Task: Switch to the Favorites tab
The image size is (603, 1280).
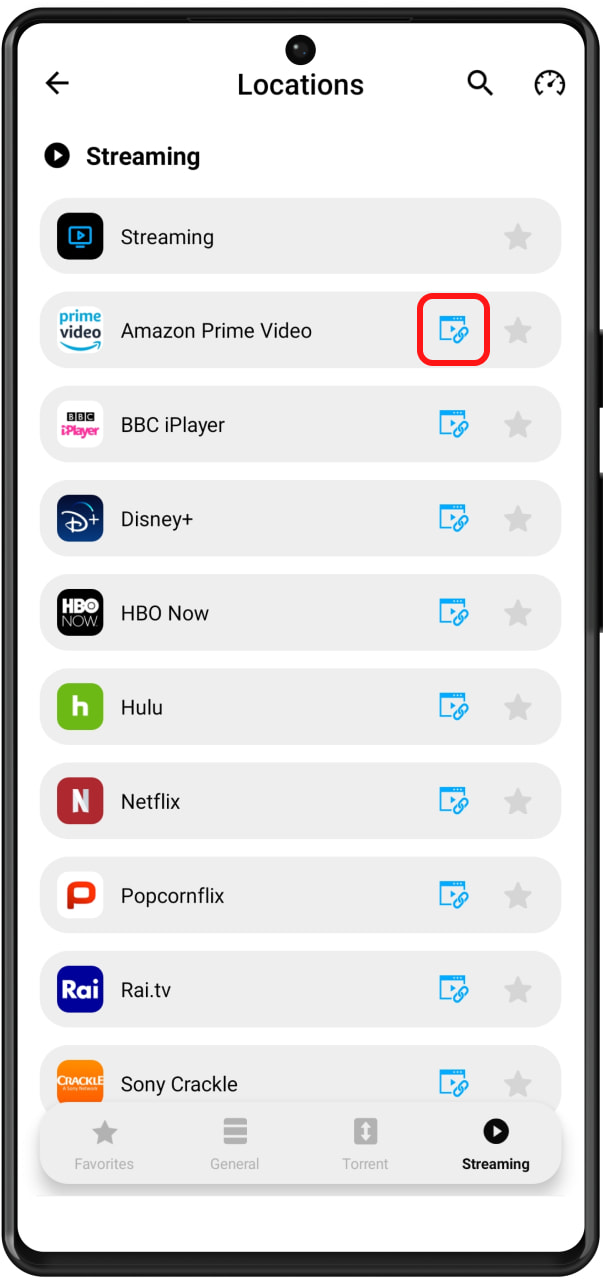Action: coord(104,1145)
